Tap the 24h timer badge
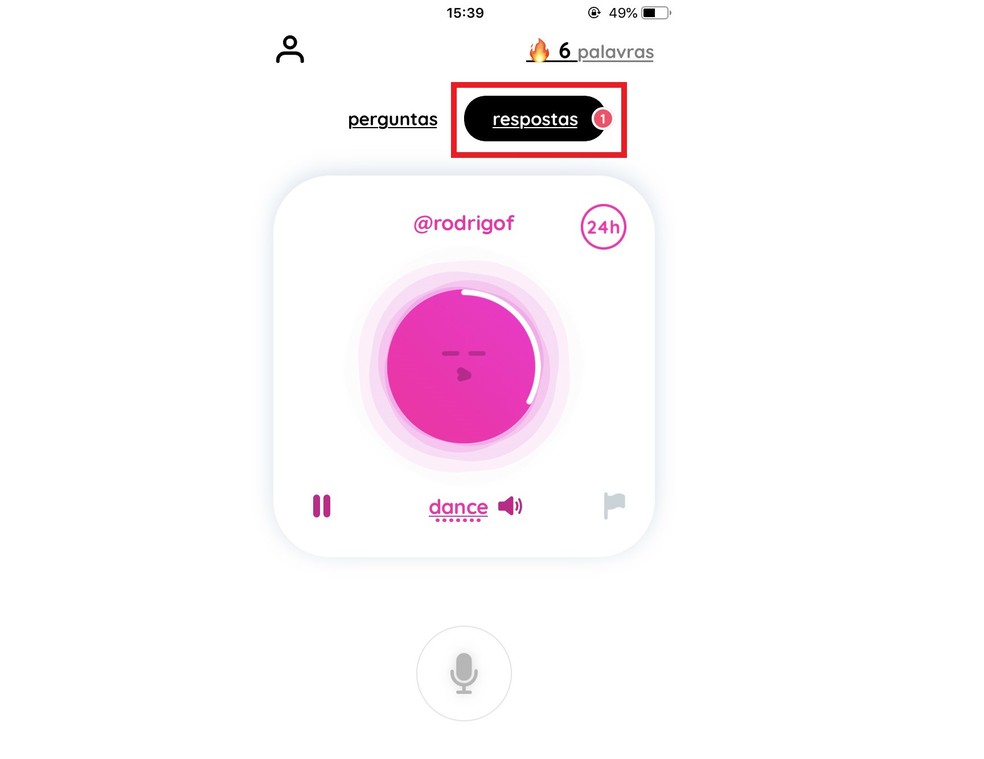This screenshot has width=984, height=759. pos(603,227)
